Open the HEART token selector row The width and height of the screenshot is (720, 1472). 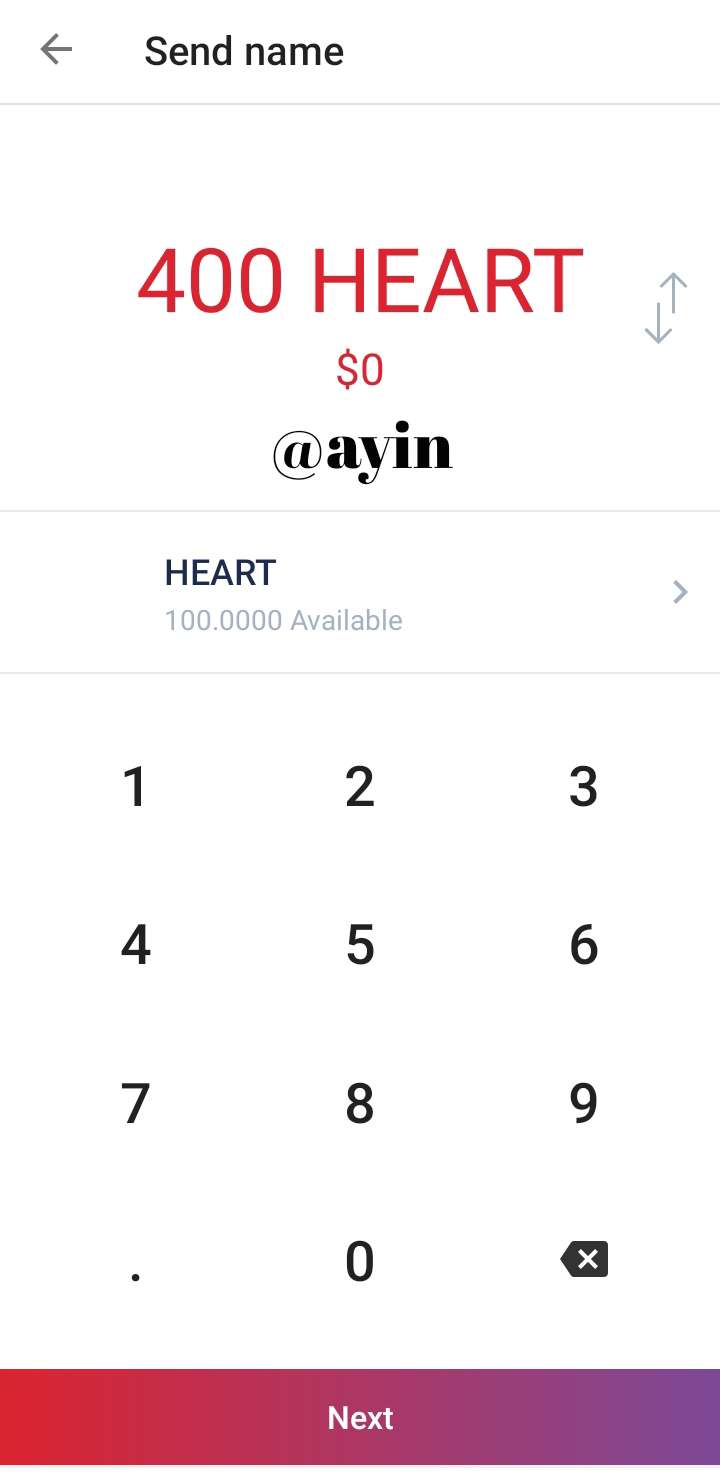tap(360, 592)
